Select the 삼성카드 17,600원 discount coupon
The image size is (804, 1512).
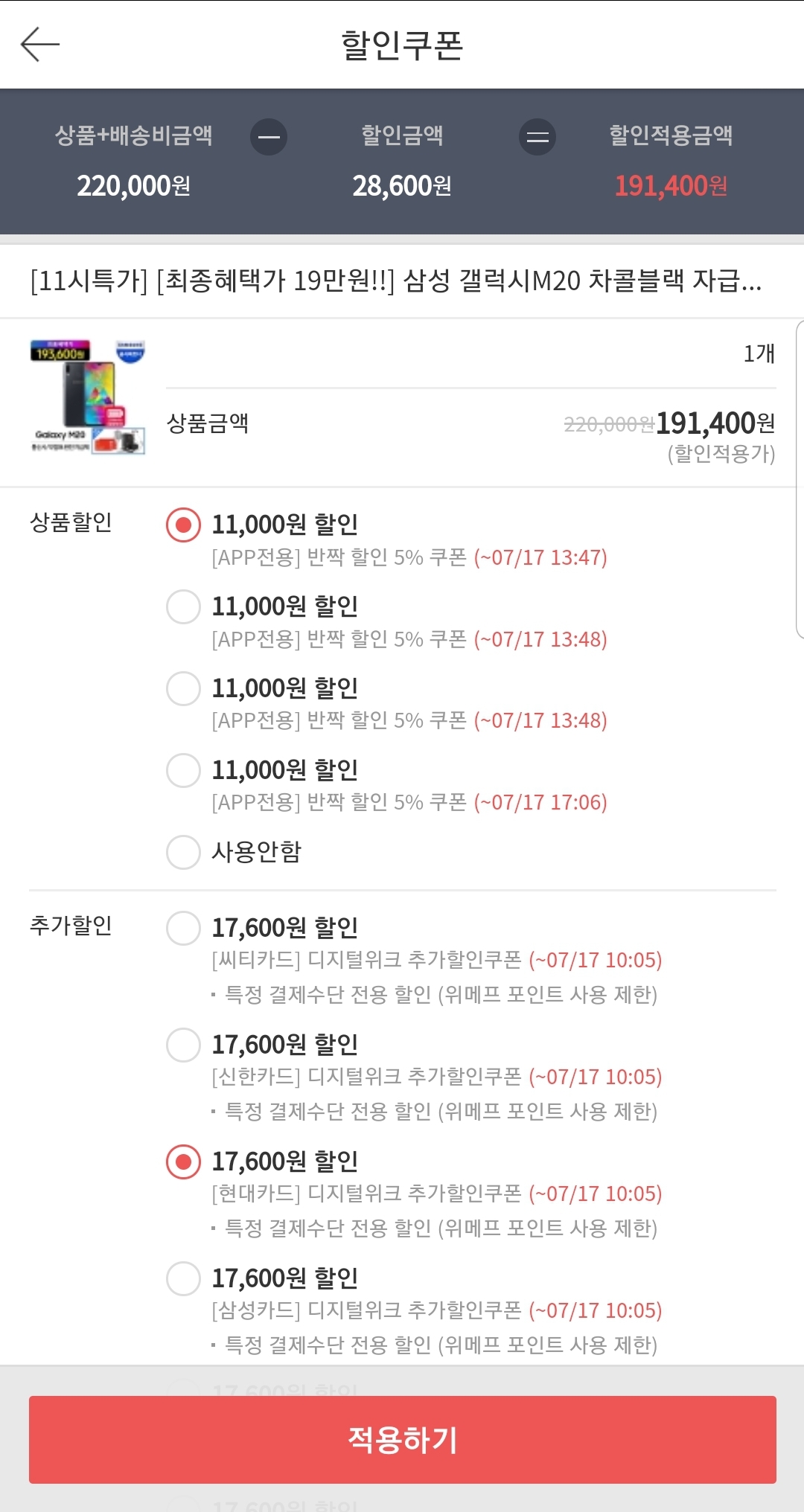pos(183,1278)
